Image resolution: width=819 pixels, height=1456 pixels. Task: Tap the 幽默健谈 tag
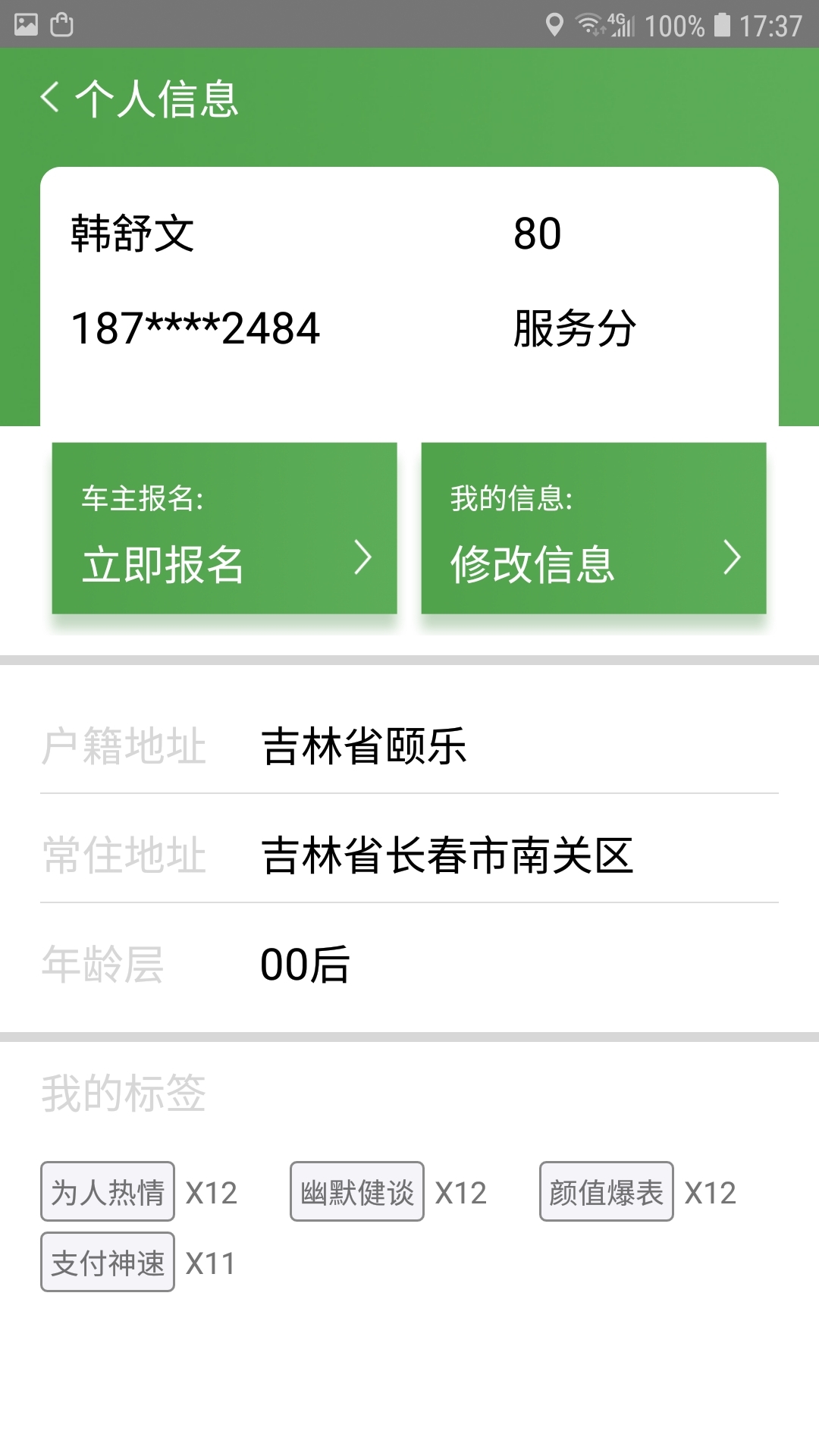[x=357, y=1191]
